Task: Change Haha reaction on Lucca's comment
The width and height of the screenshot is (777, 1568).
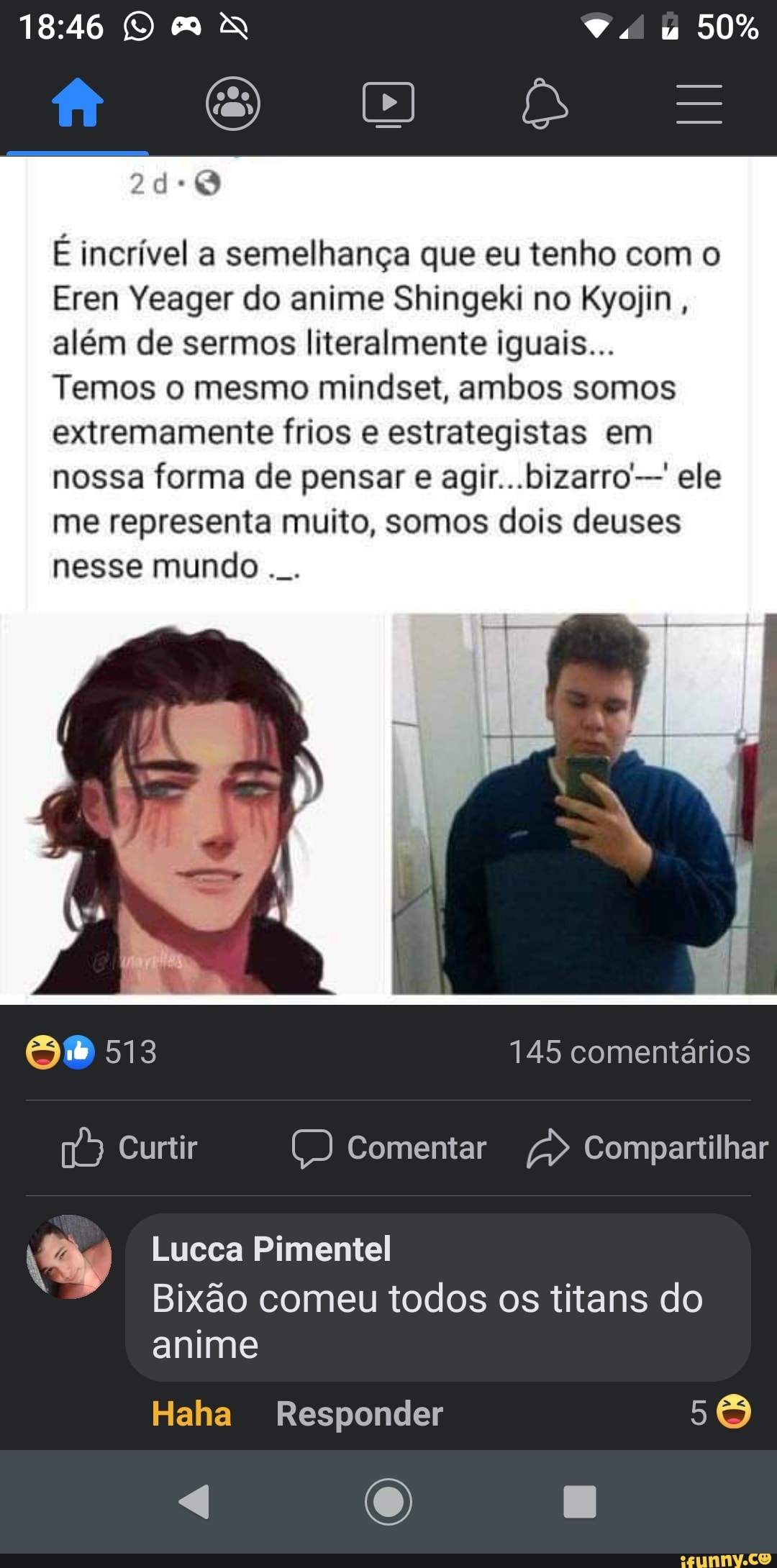Action: coord(191,1413)
